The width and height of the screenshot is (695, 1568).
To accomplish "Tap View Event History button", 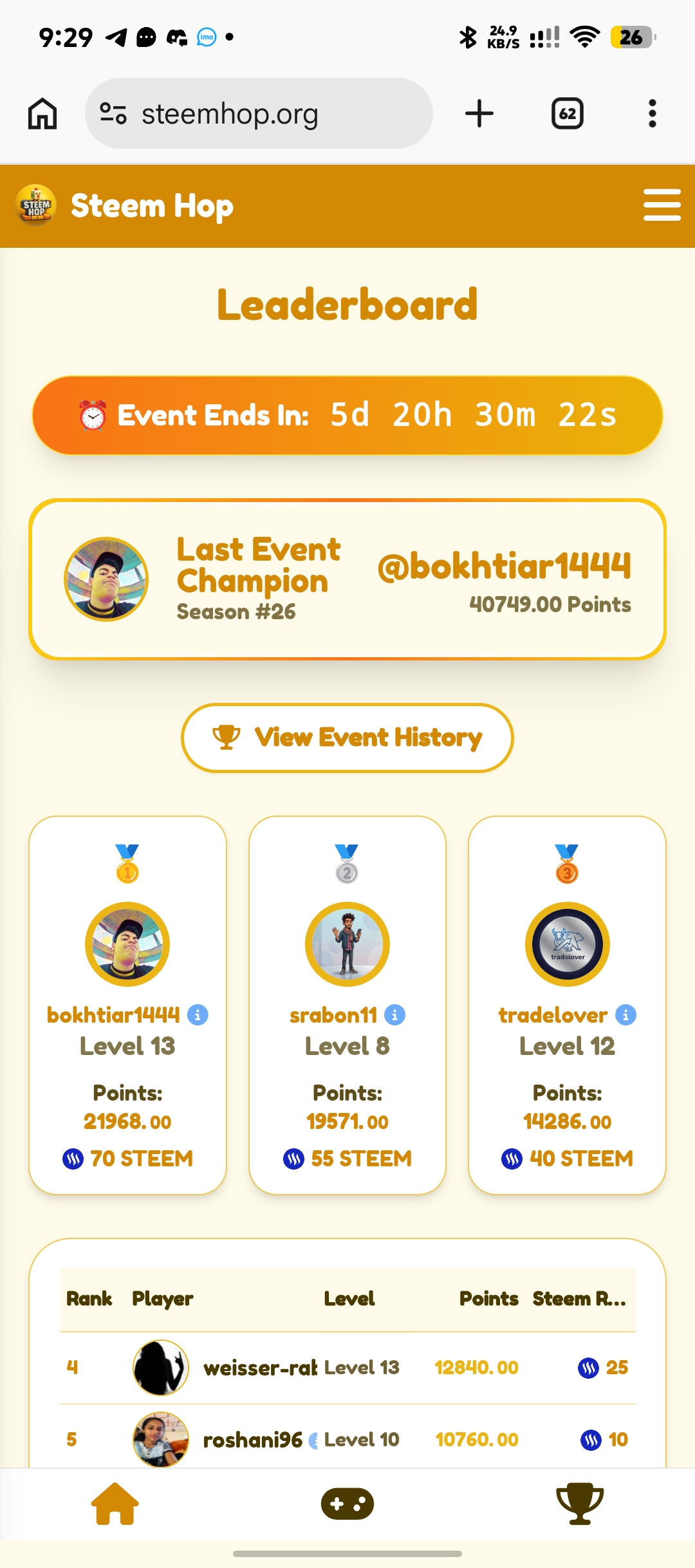I will click(x=347, y=738).
